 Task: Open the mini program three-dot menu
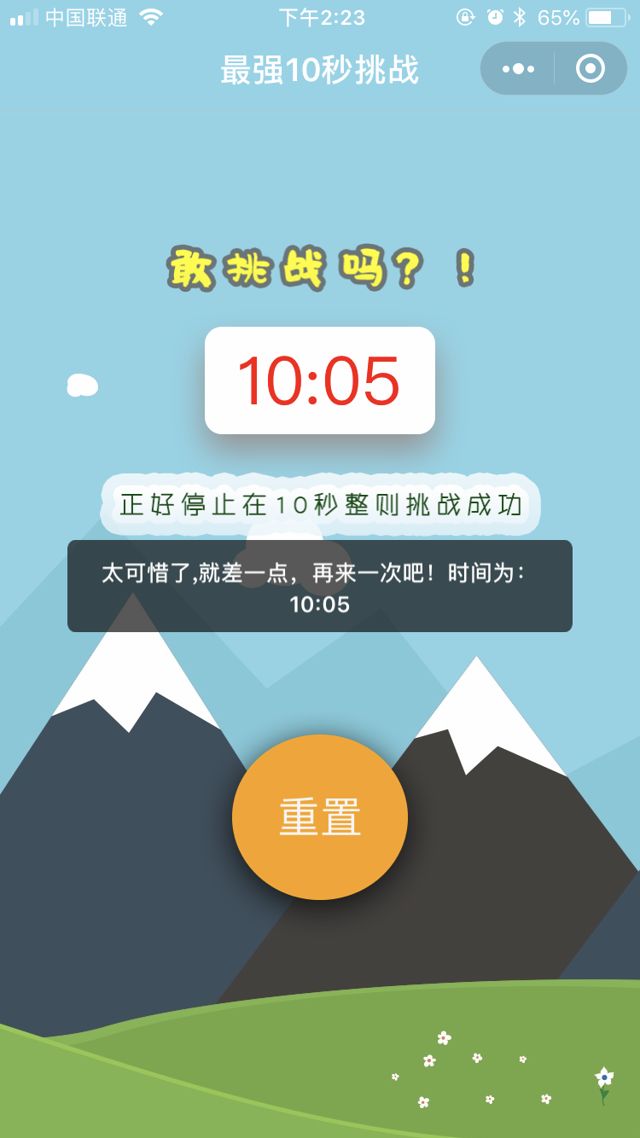tap(518, 69)
